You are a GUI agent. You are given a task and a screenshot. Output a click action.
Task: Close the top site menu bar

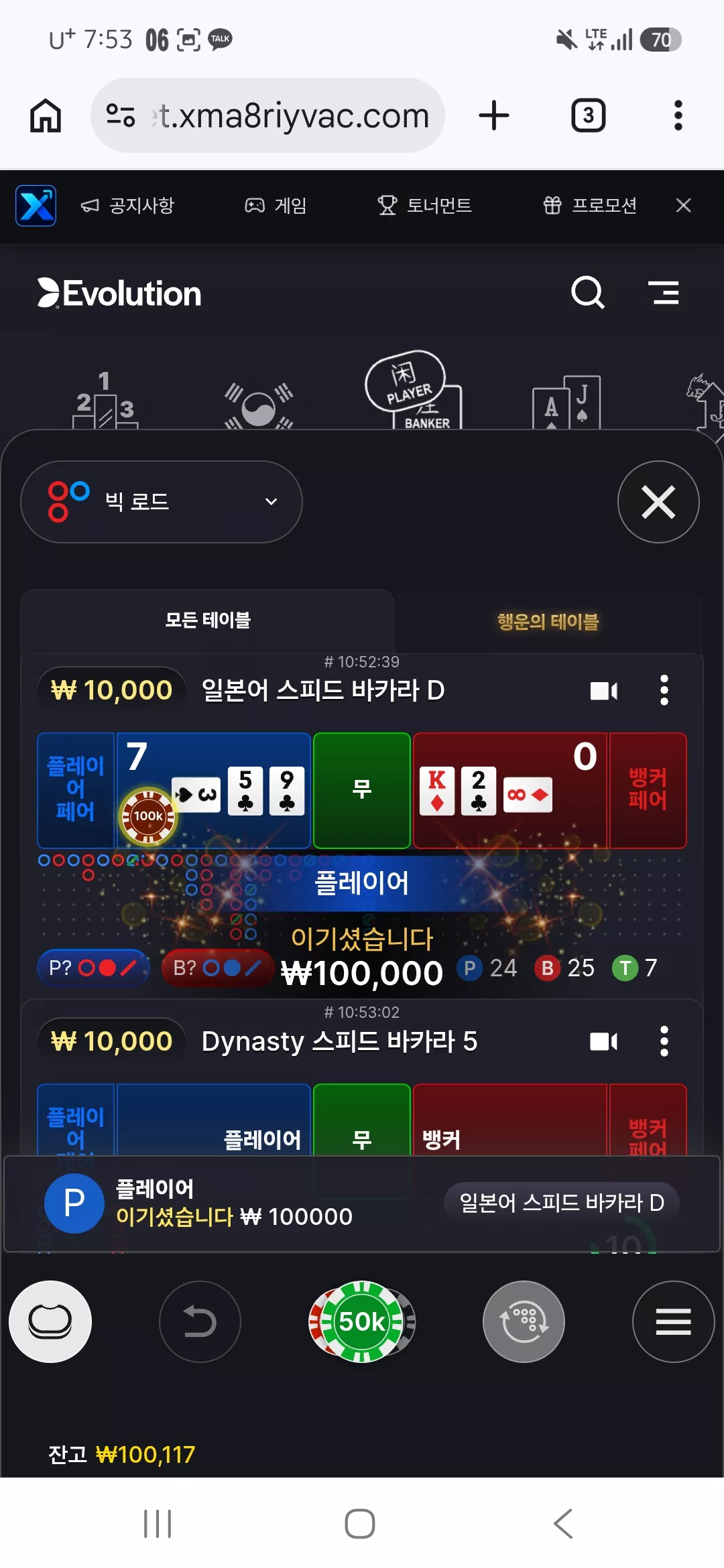[x=683, y=205]
